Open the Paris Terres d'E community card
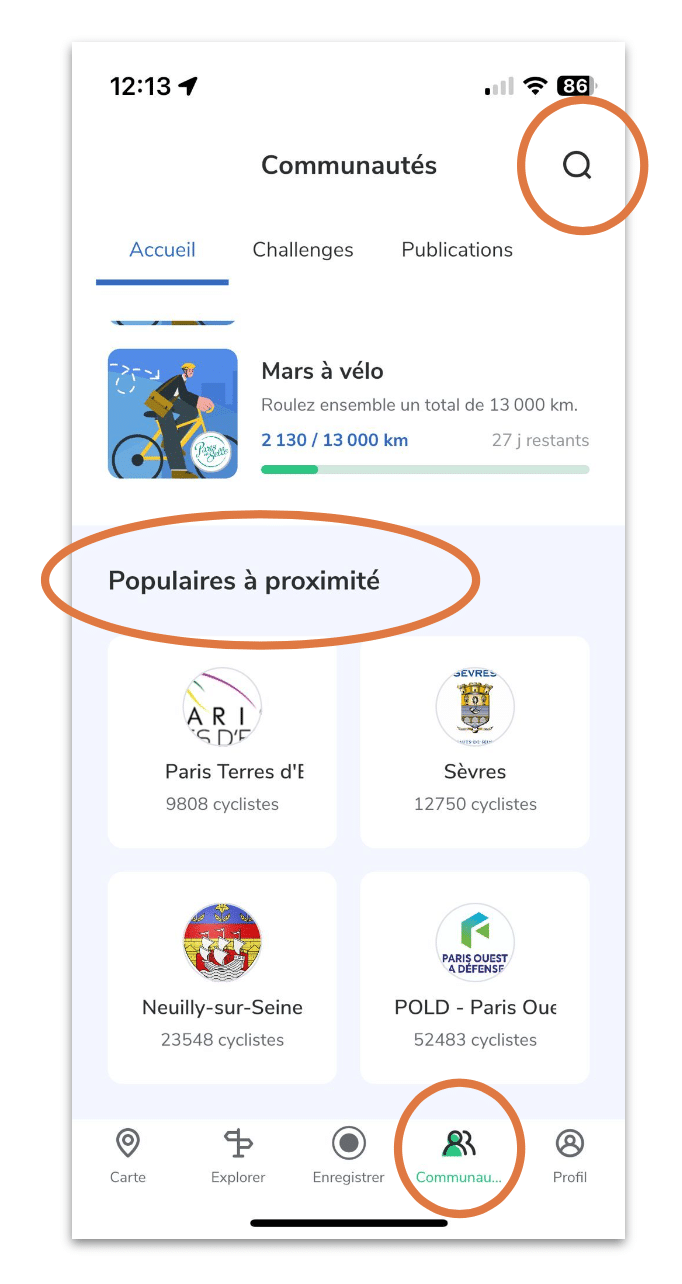Screen dimensions: 682x1284 tap(222, 742)
